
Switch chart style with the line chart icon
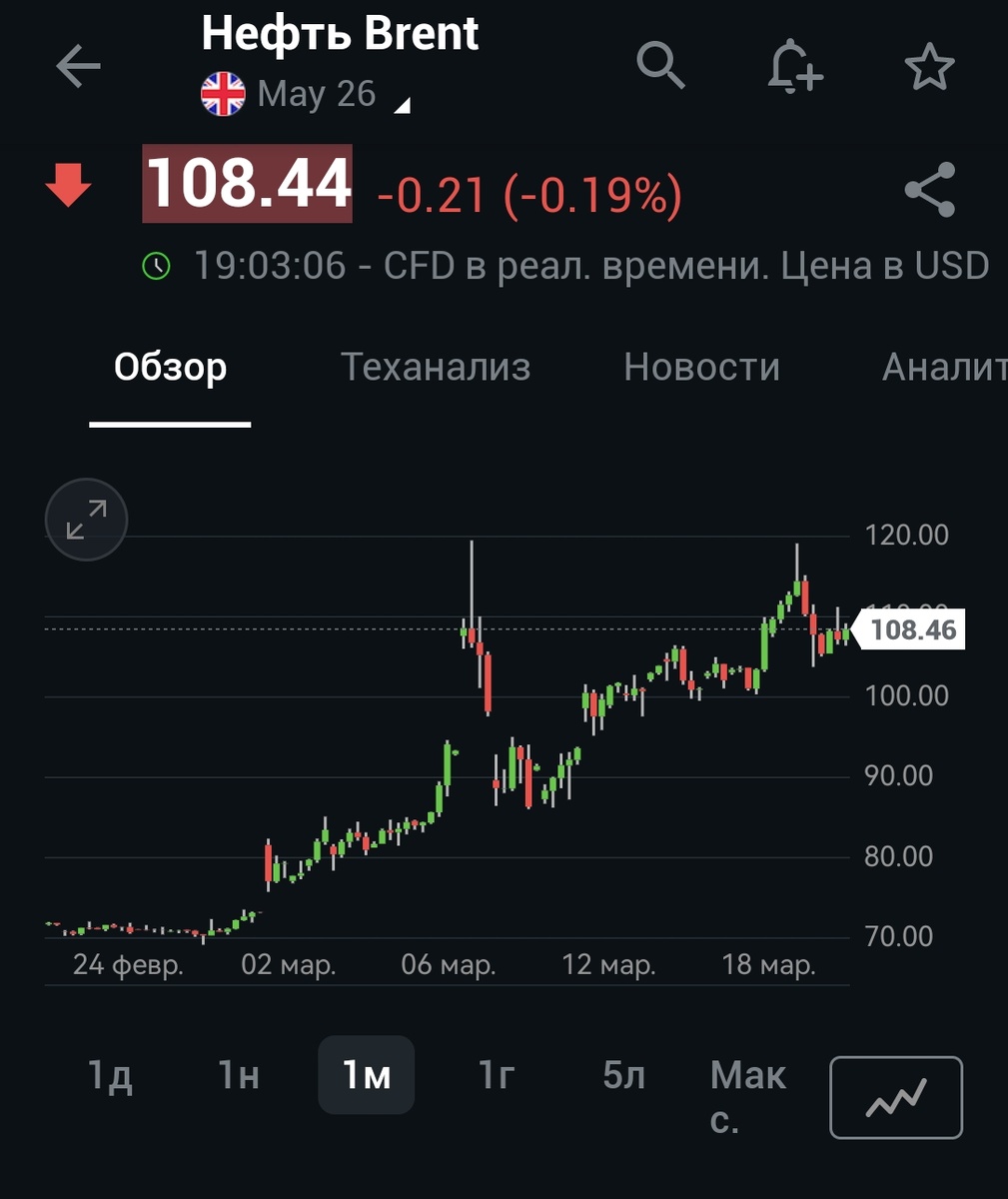(895, 1096)
